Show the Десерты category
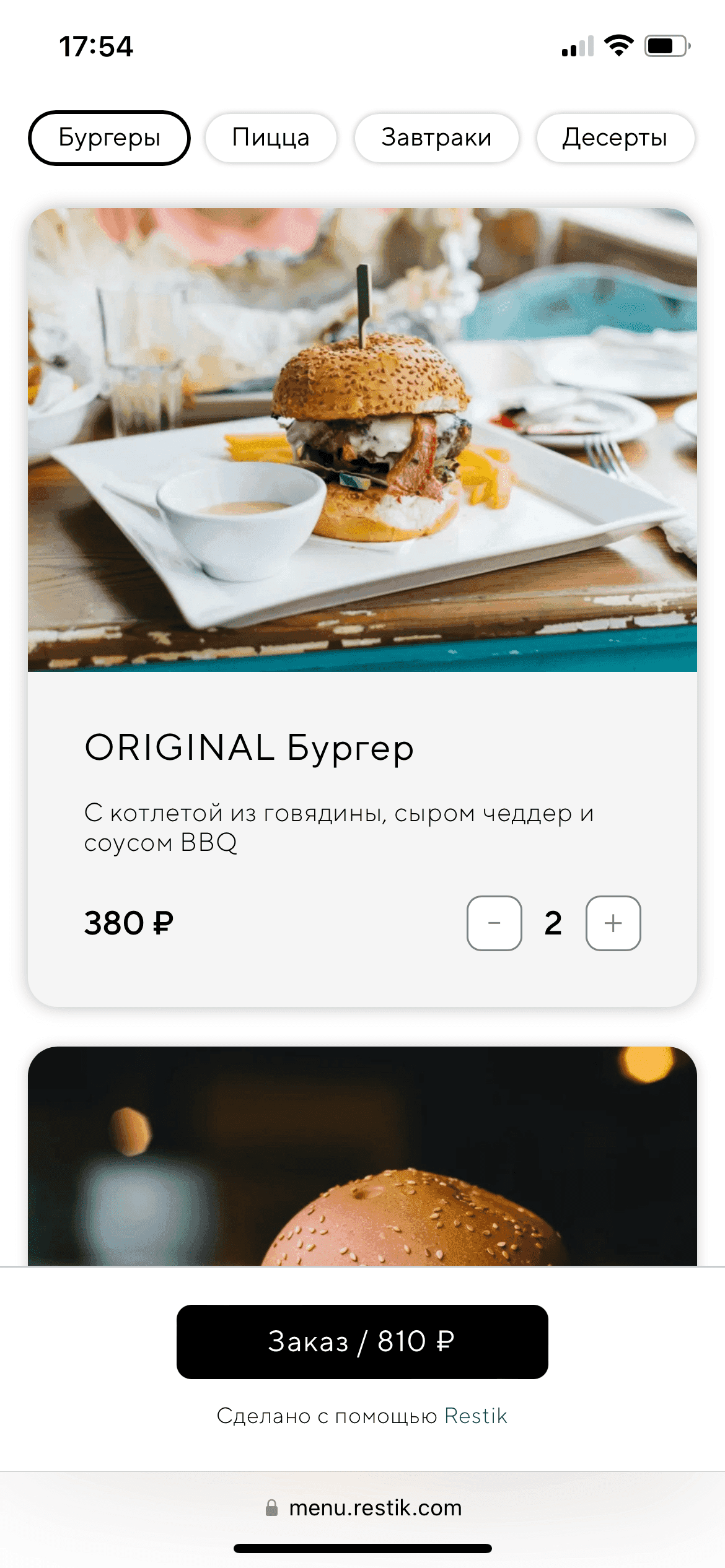 (615, 137)
